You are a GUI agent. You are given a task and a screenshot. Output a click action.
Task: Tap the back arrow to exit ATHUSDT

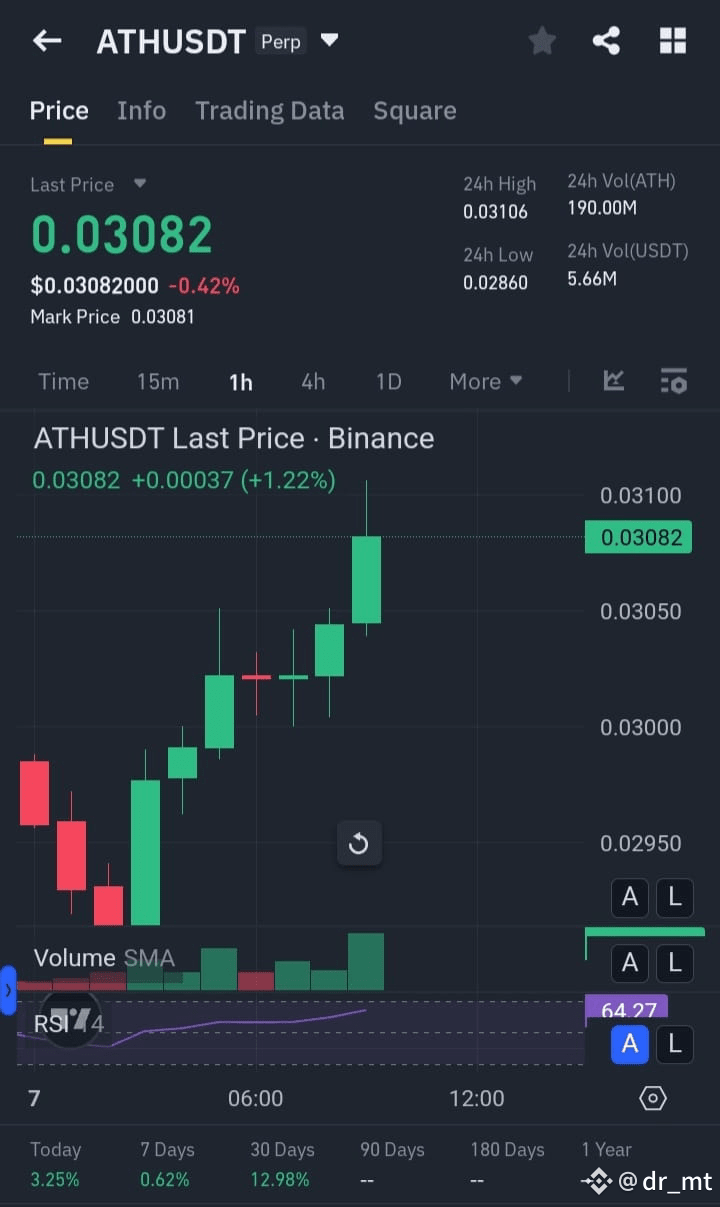(x=47, y=41)
